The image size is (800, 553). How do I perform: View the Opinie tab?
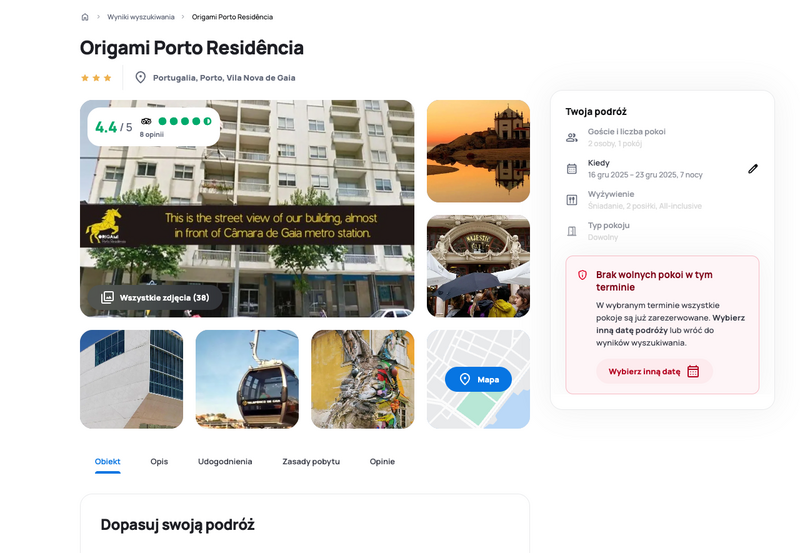pyautogui.click(x=382, y=462)
